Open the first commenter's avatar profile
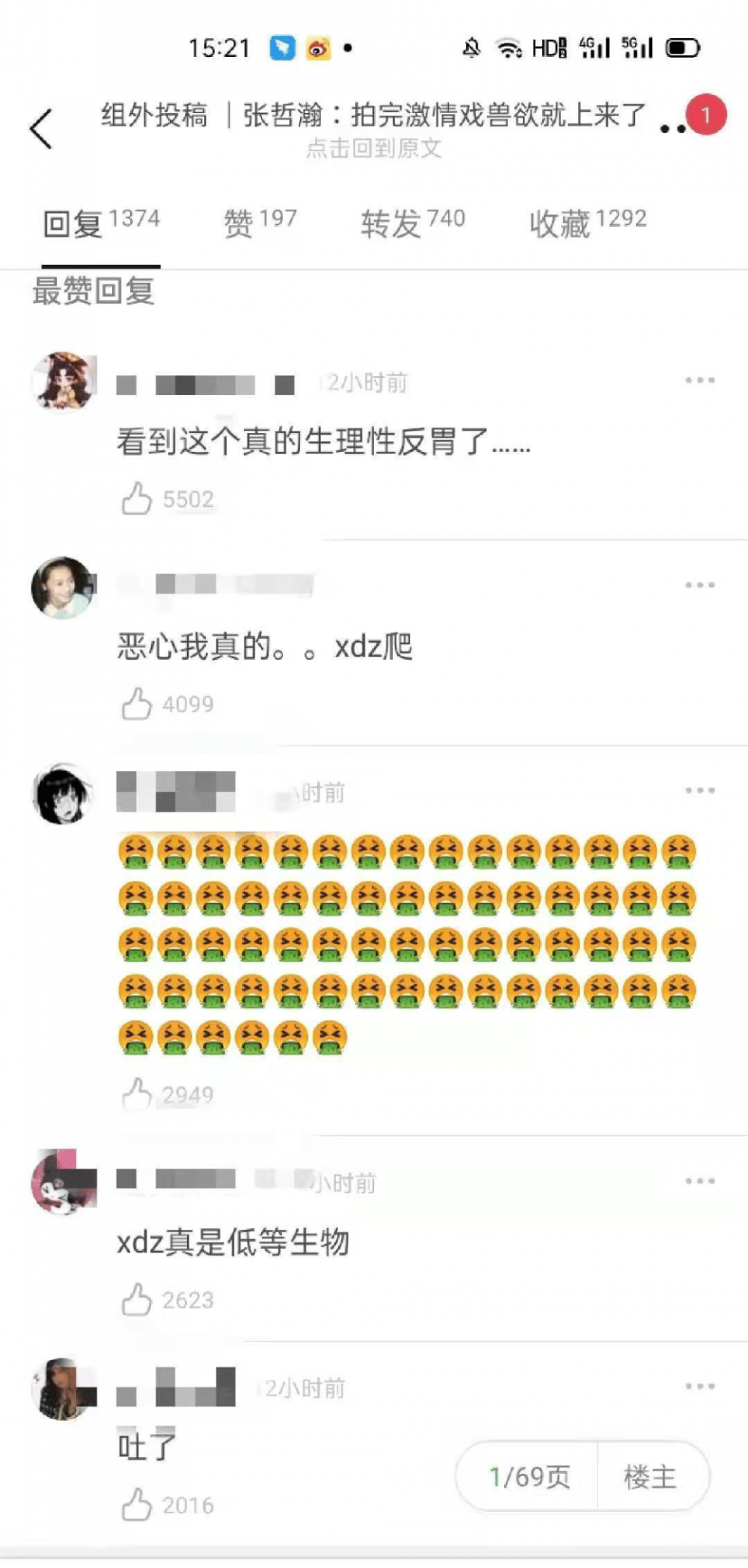Screen dimensions: 748x1568 pyautogui.click(x=64, y=382)
